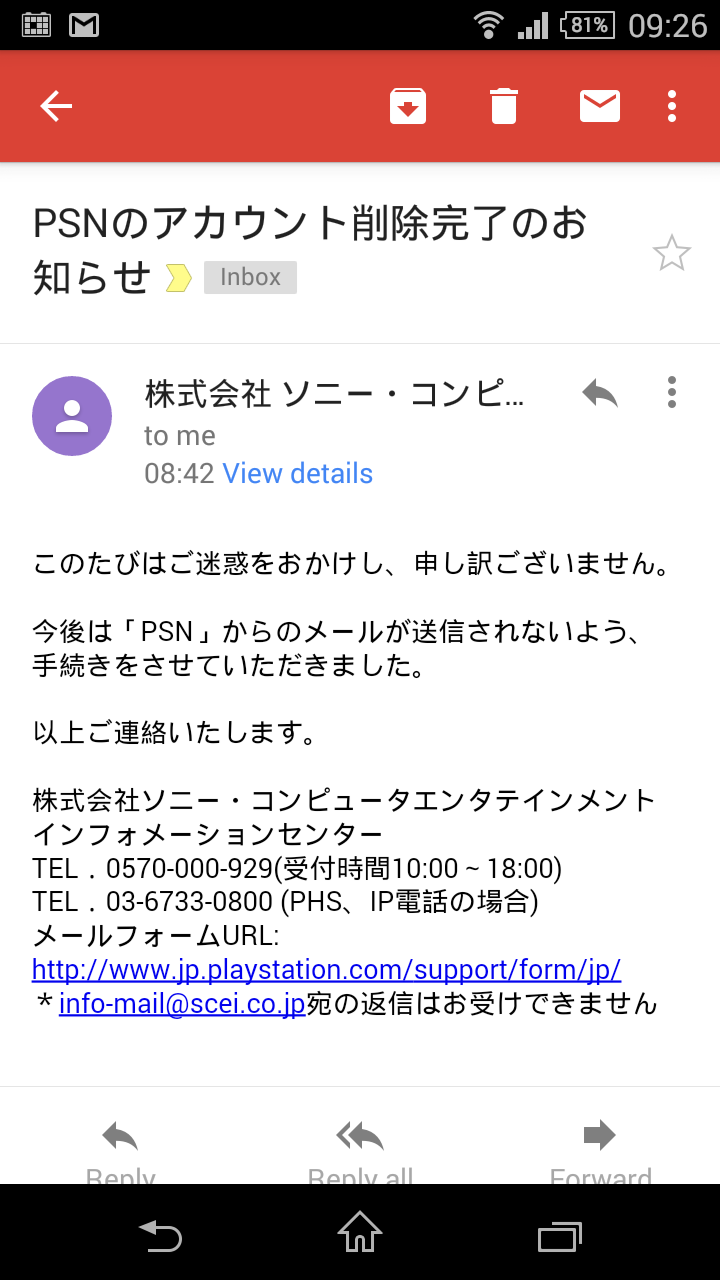Open the top app bar overflow menu
Viewport: 720px width, 1280px height.
coord(672,106)
